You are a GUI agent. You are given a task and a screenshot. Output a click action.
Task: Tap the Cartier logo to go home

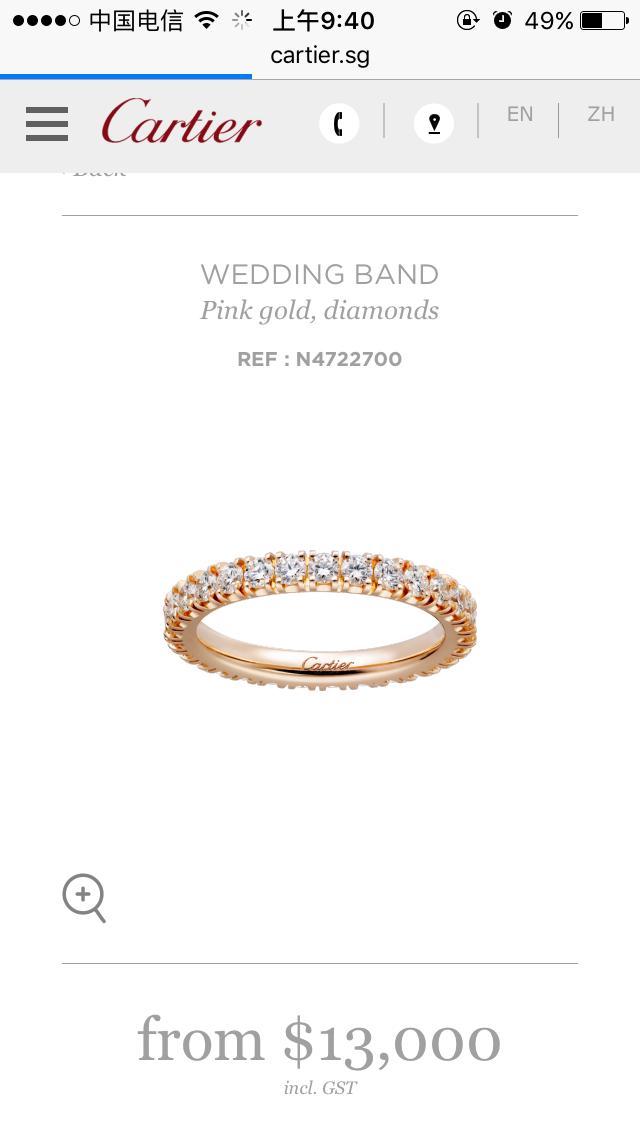point(181,122)
